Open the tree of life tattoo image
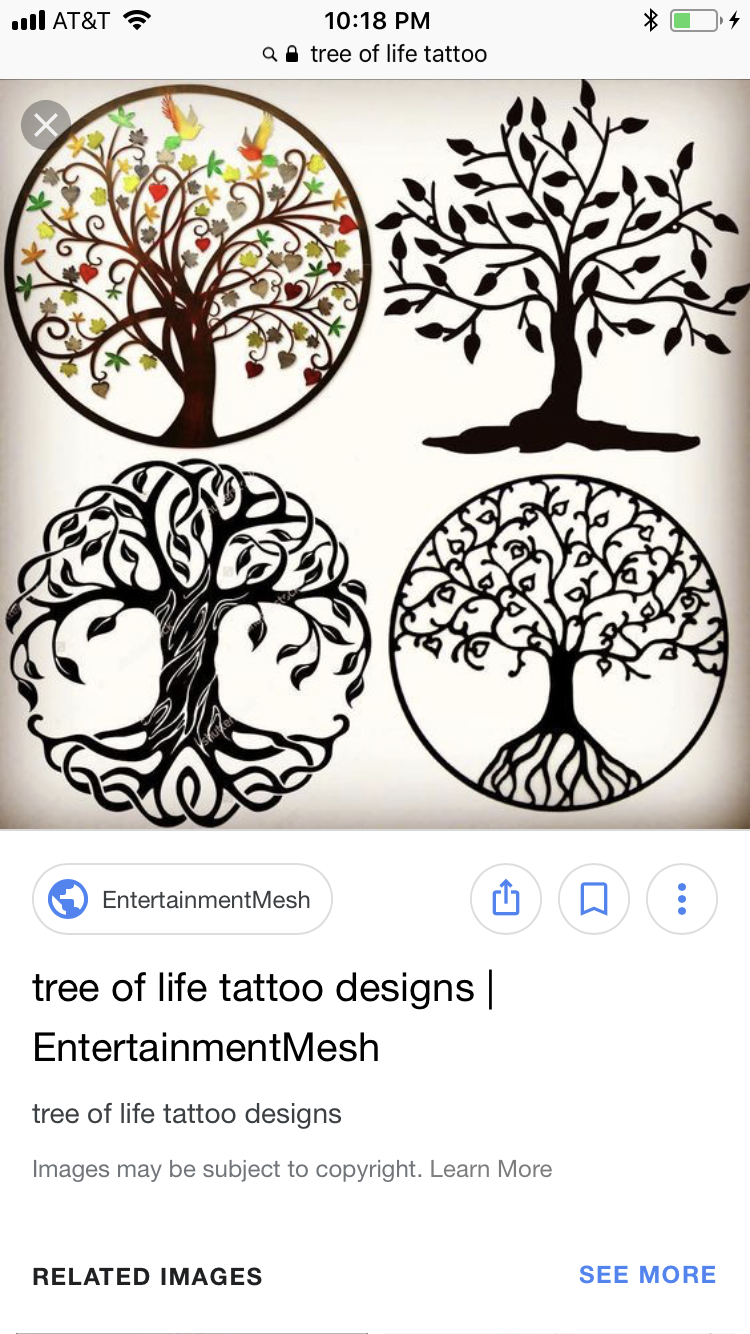The image size is (750, 1334). 375,455
